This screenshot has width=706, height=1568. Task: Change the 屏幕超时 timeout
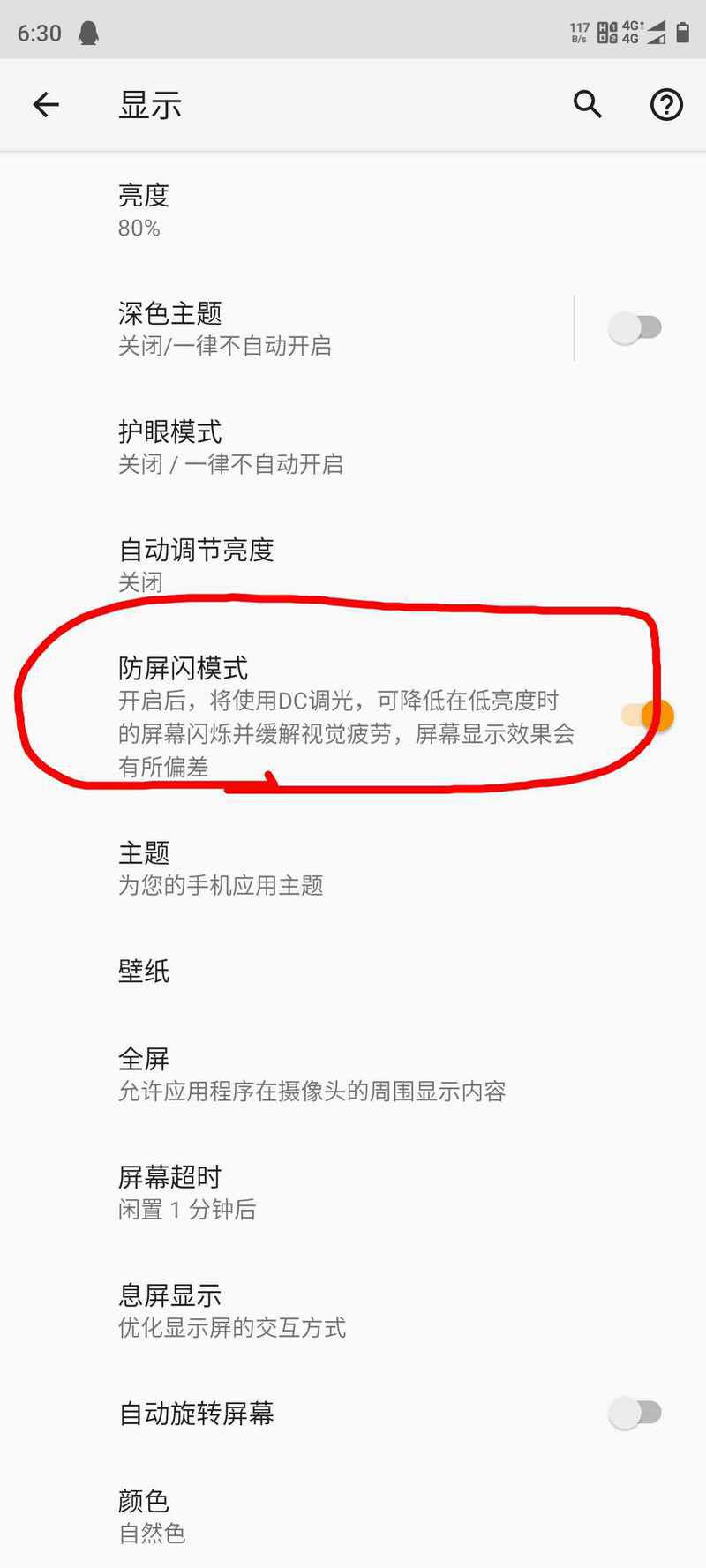point(353,1192)
